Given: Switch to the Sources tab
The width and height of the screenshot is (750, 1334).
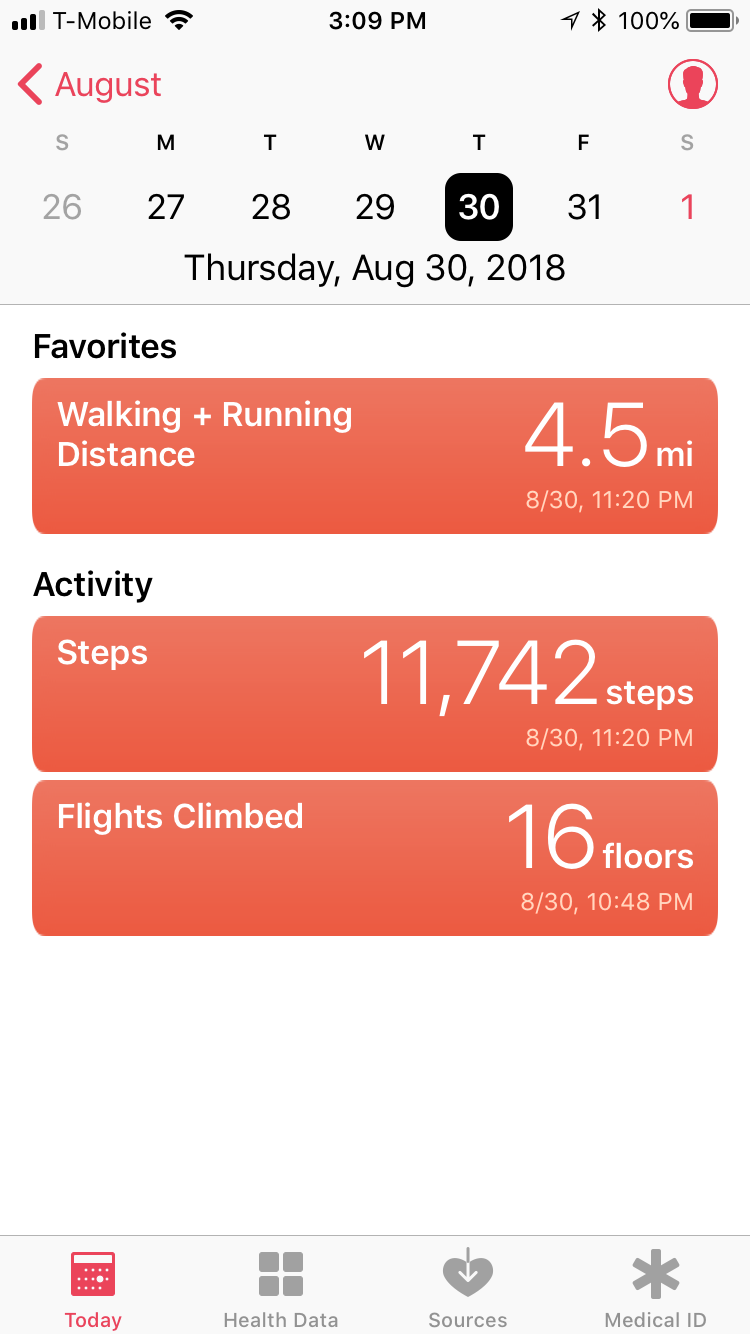Looking at the screenshot, I should (468, 1289).
